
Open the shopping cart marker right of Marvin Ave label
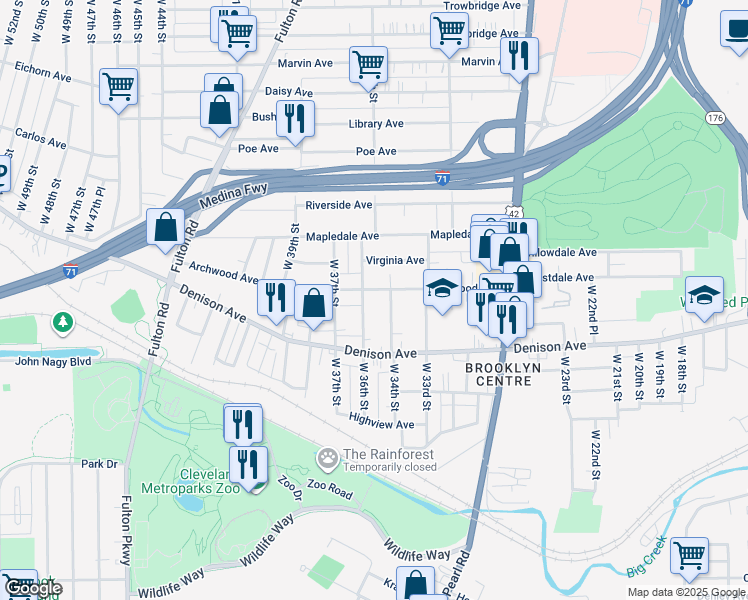368,65
